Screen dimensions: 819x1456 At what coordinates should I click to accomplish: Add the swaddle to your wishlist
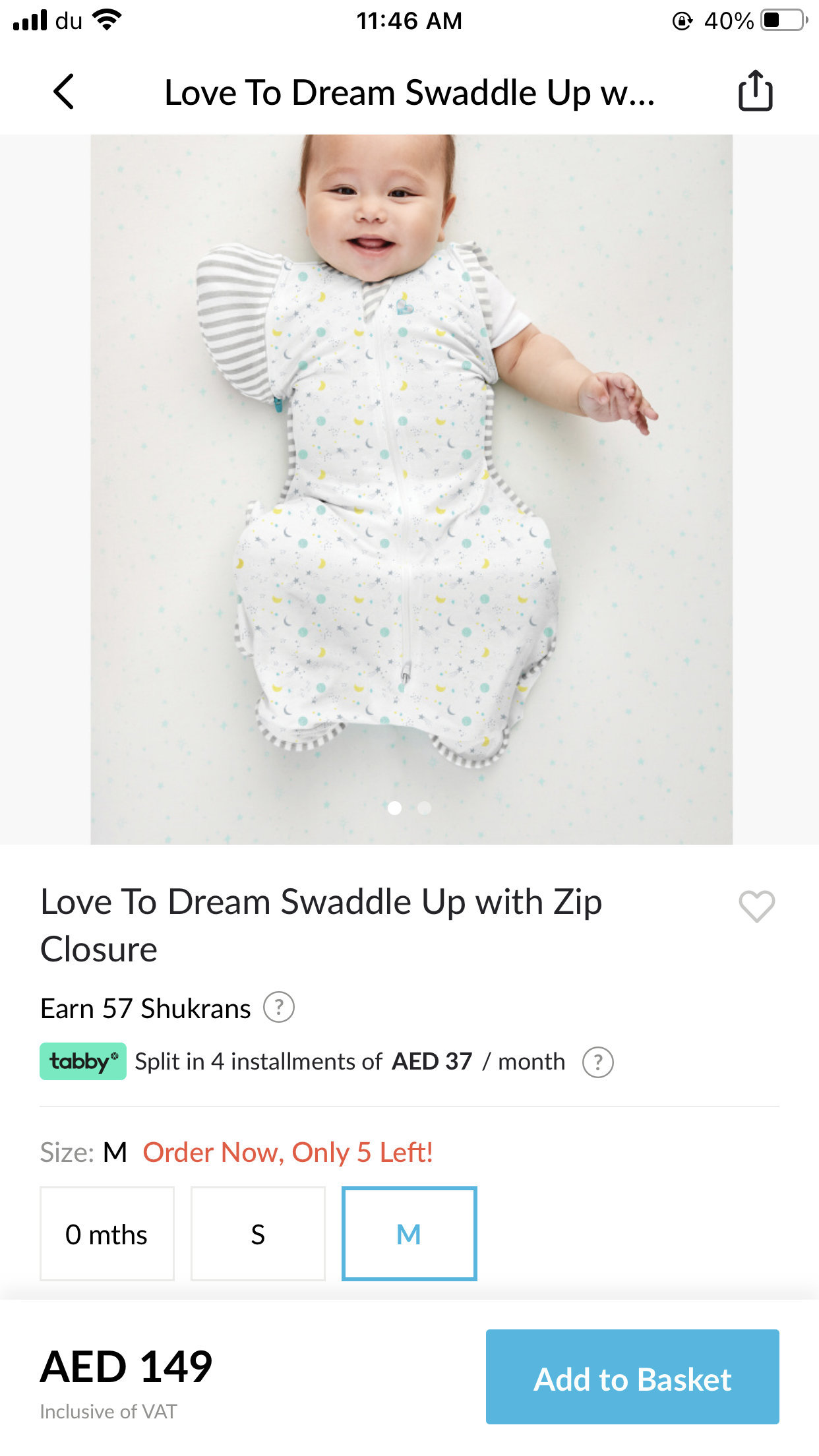[x=756, y=906]
